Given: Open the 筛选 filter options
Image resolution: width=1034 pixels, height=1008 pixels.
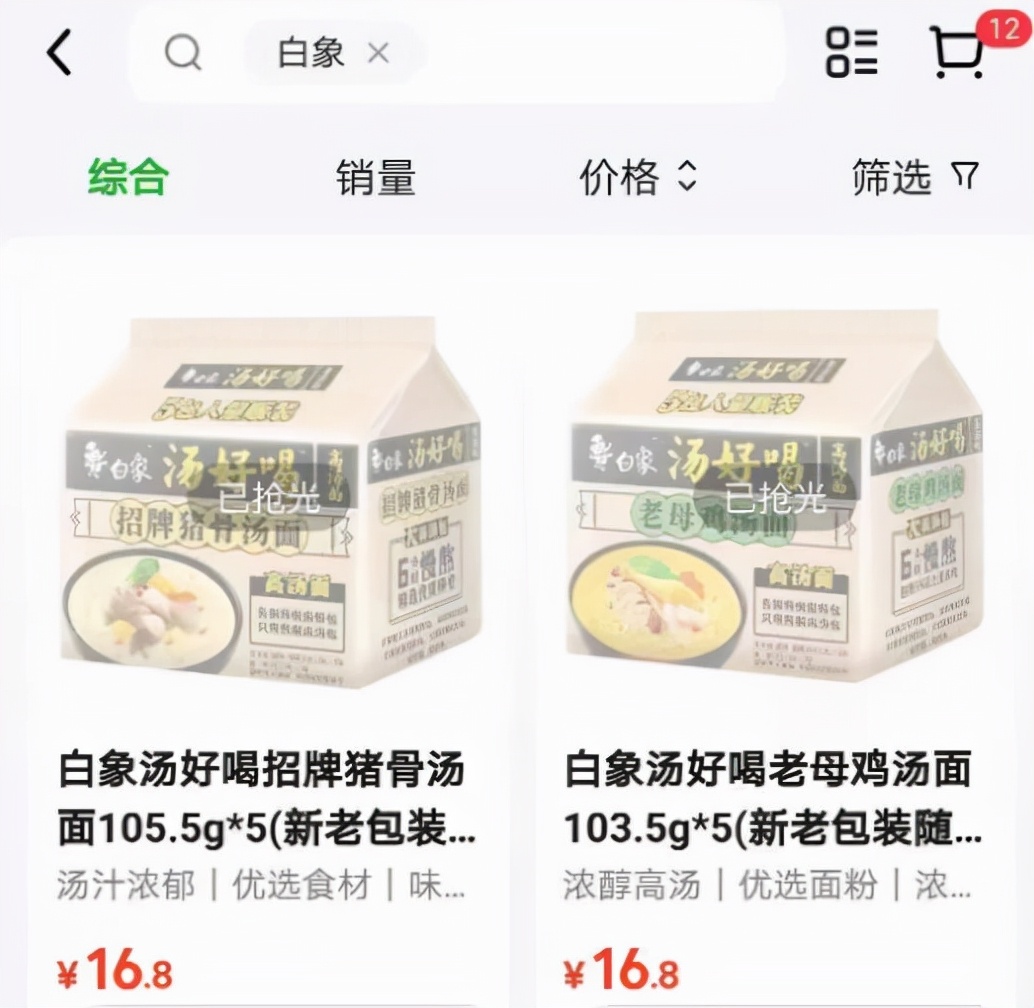Looking at the screenshot, I should [x=913, y=178].
